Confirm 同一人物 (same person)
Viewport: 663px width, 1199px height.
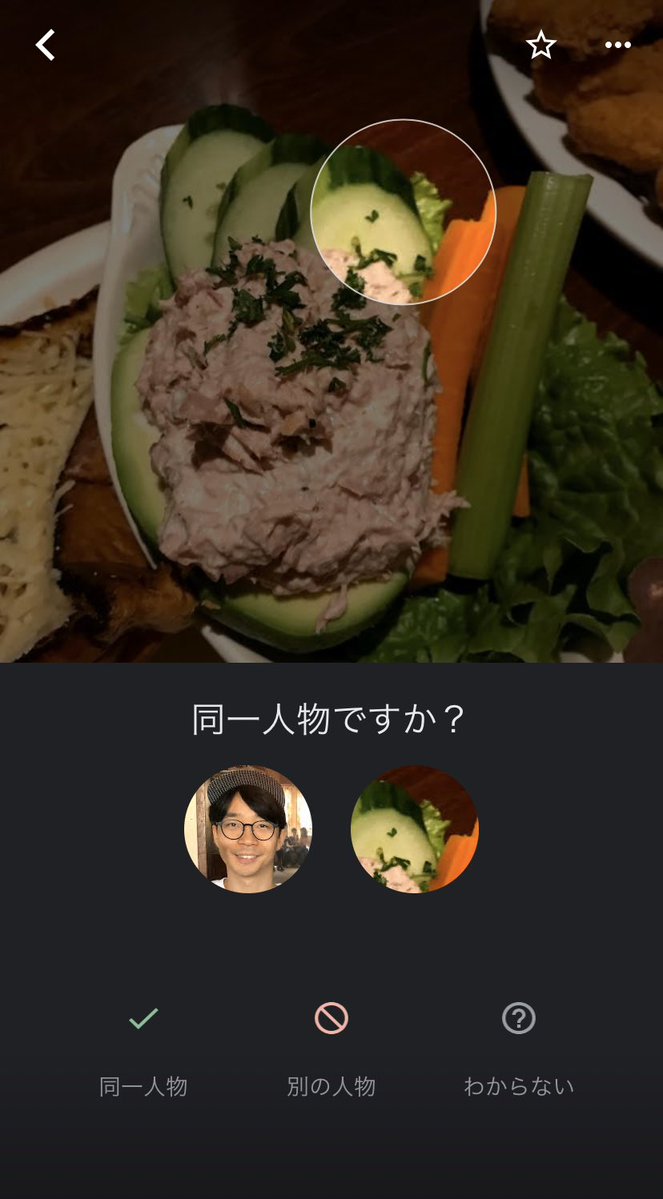143,1048
